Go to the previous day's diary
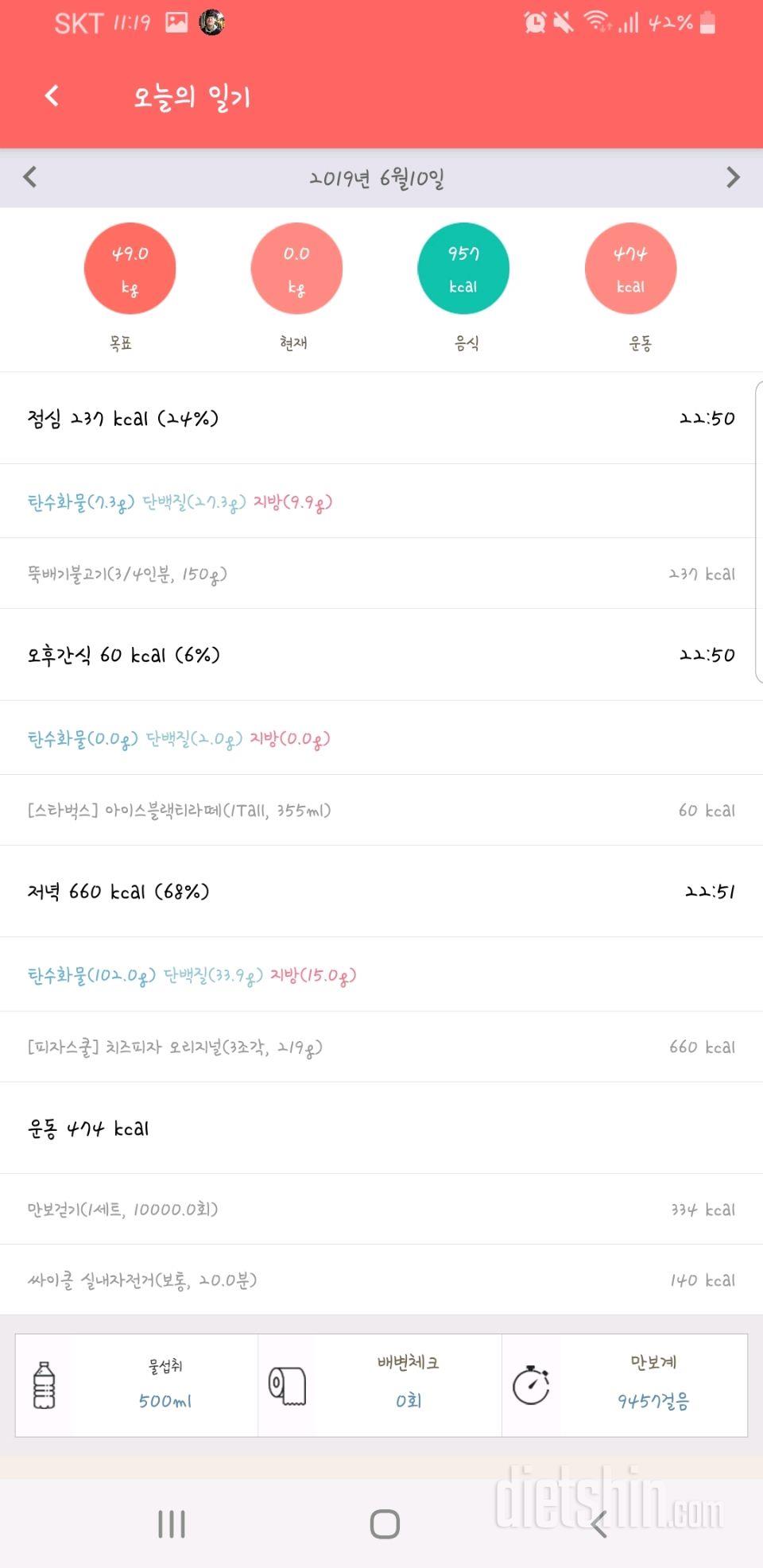Screen dimensions: 763x1568 [30, 176]
